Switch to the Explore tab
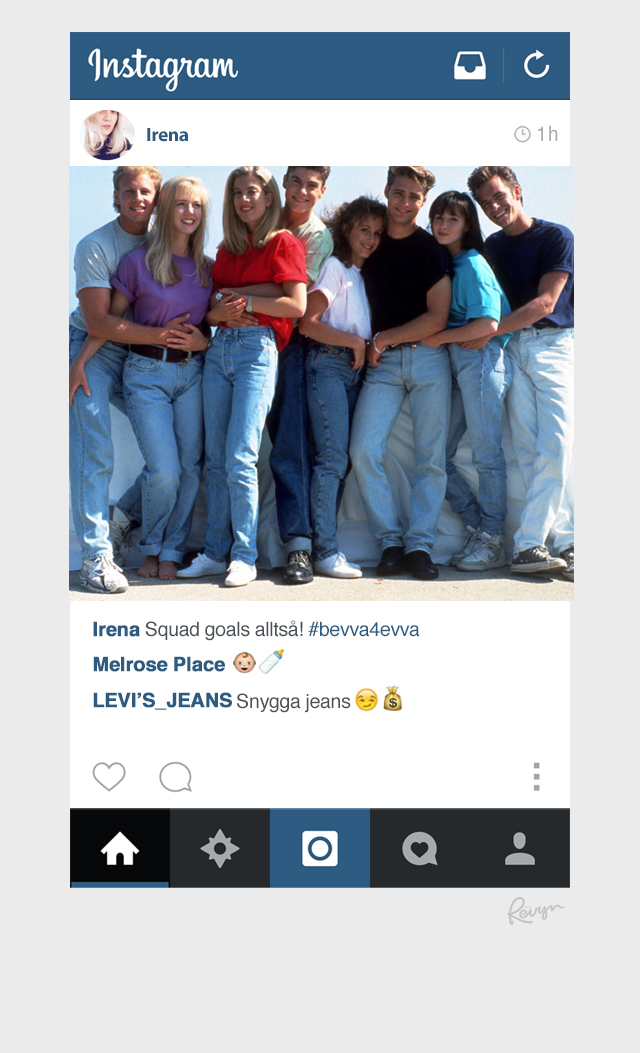This screenshot has height=1053, width=640. (220, 848)
